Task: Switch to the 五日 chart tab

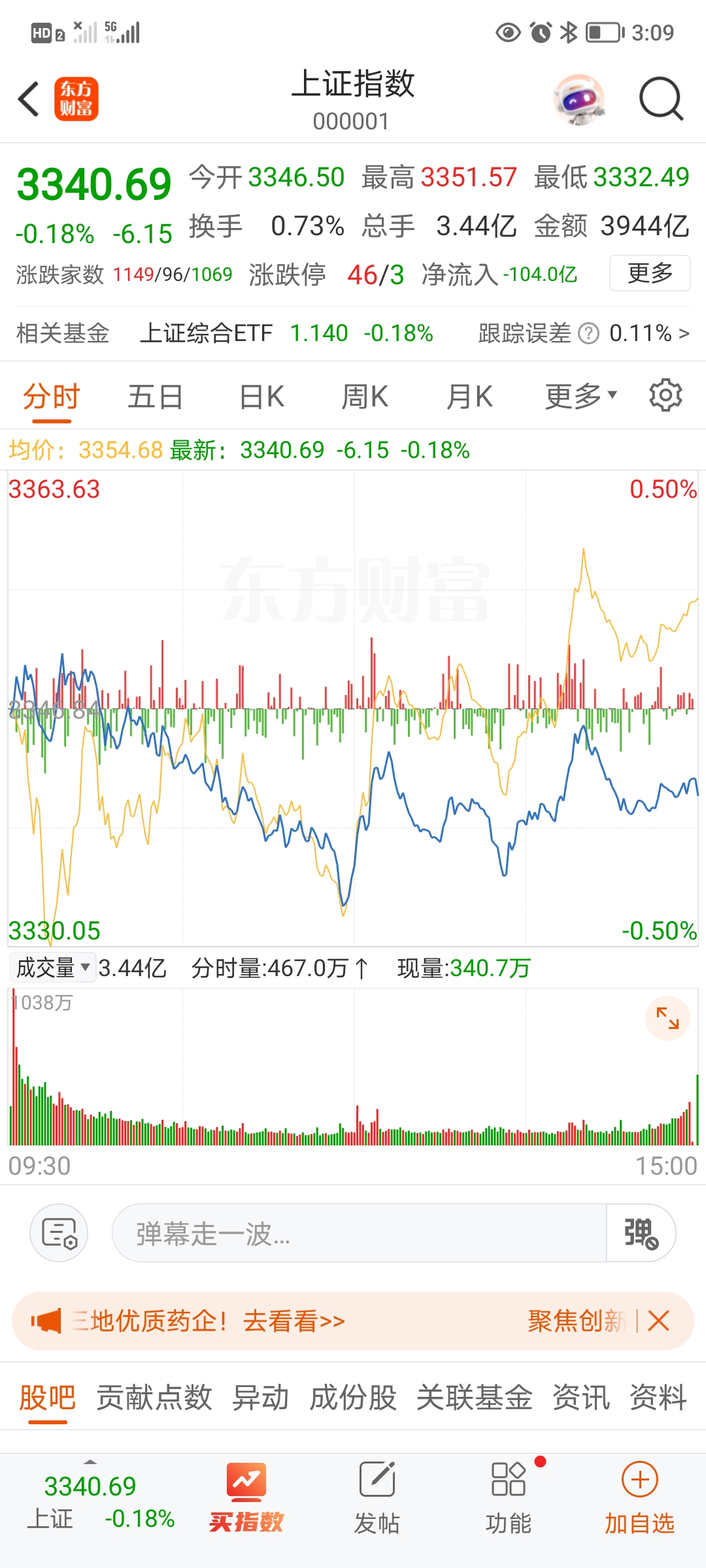Action: pyautogui.click(x=155, y=396)
